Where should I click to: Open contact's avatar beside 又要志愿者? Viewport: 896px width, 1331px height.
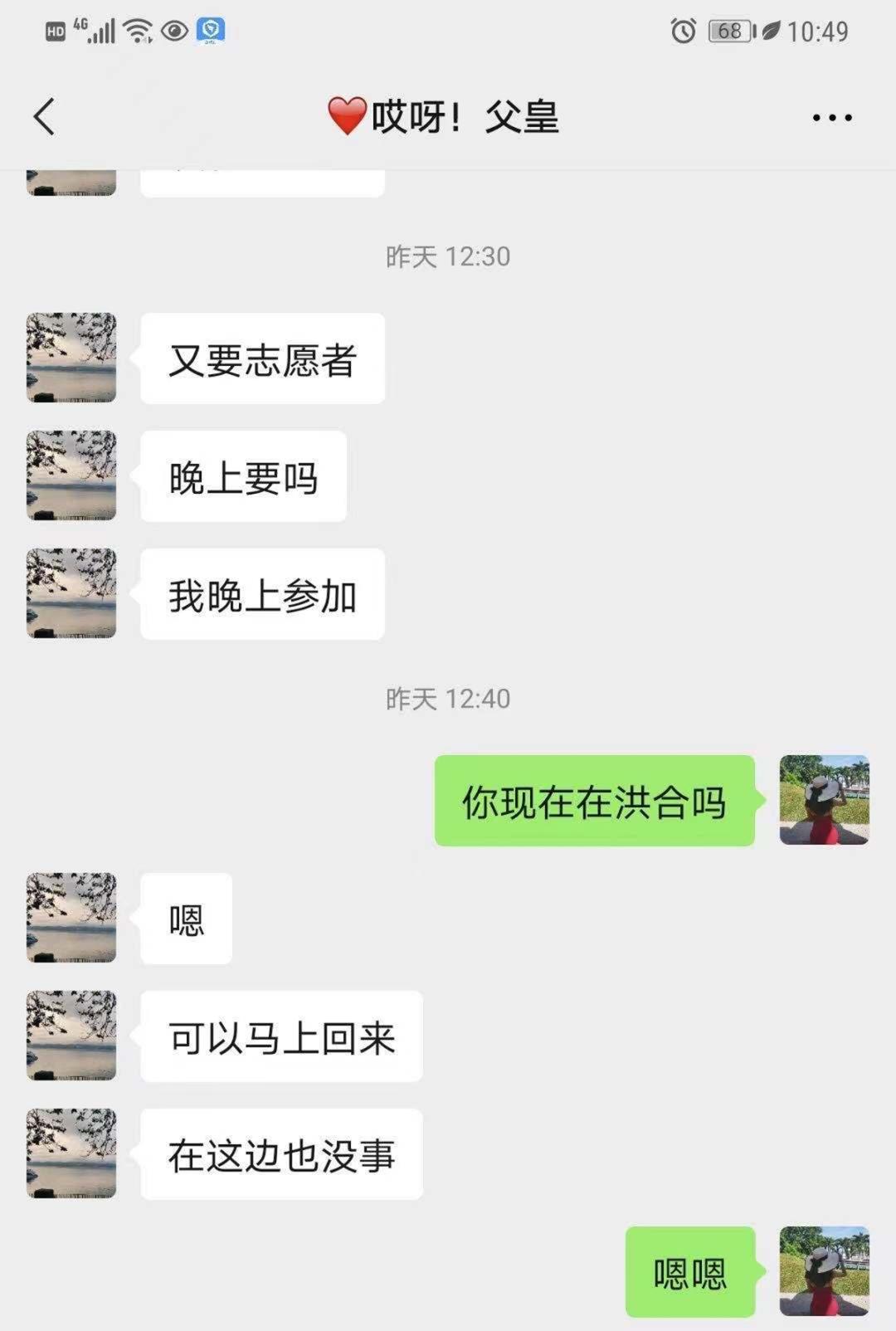71,358
